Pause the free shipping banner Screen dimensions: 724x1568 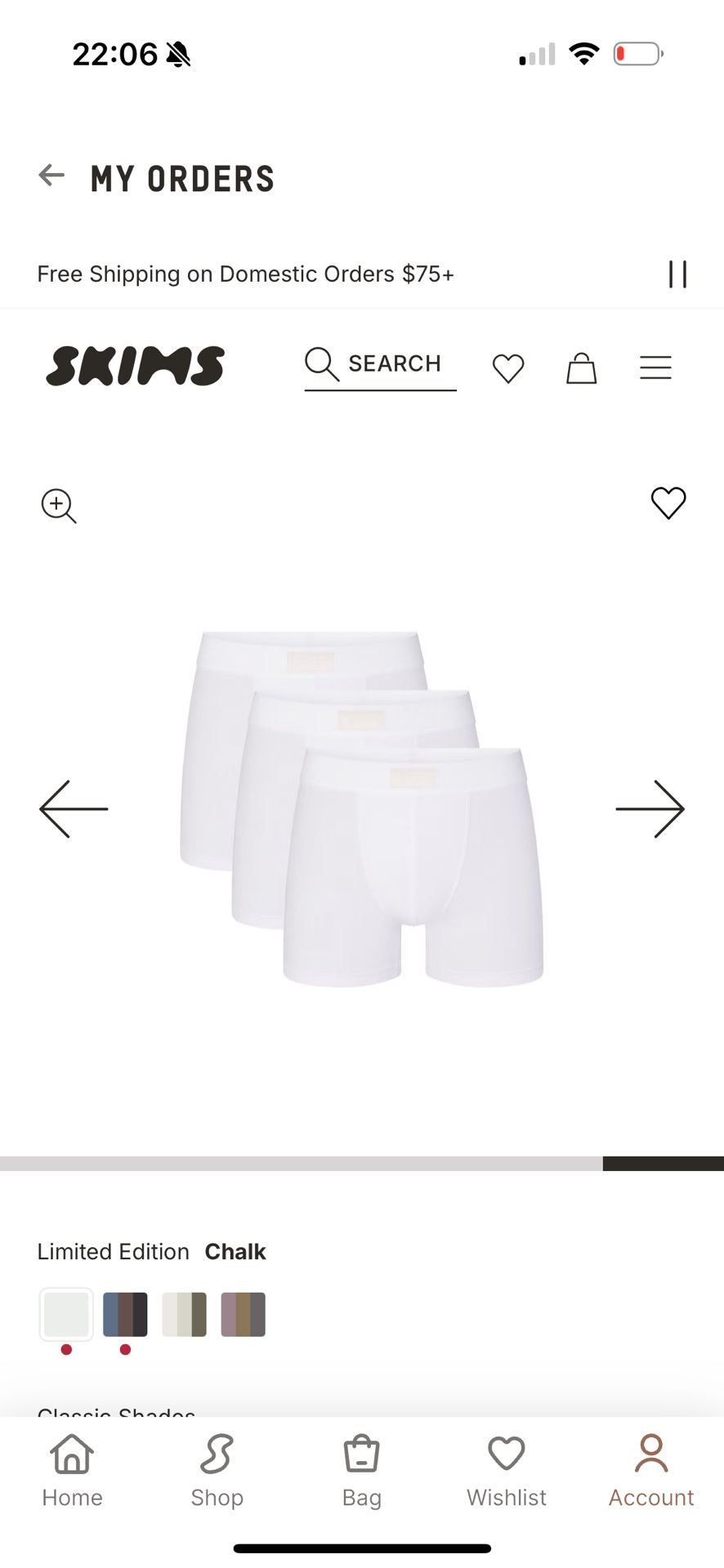[x=677, y=274]
